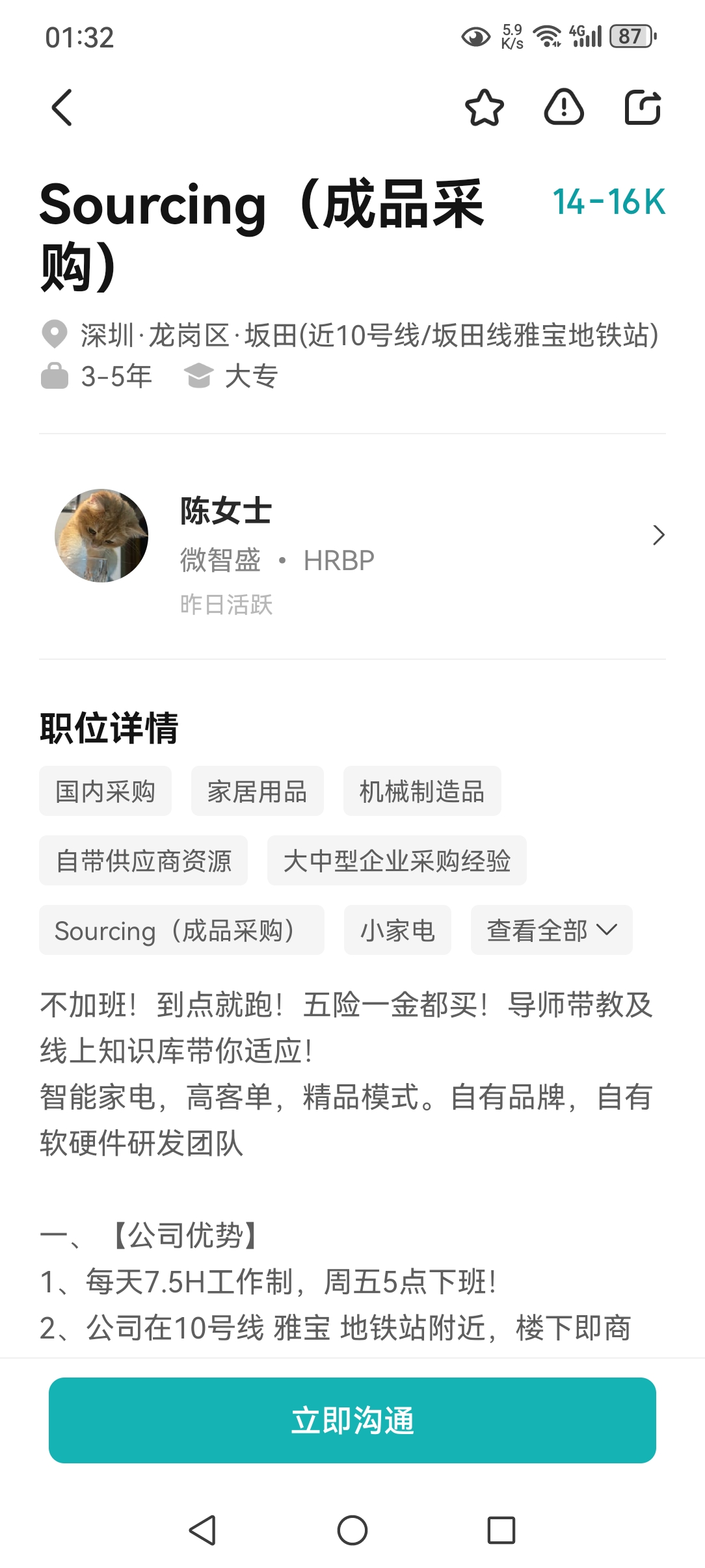
Task: Share this job listing
Action: coord(643,107)
